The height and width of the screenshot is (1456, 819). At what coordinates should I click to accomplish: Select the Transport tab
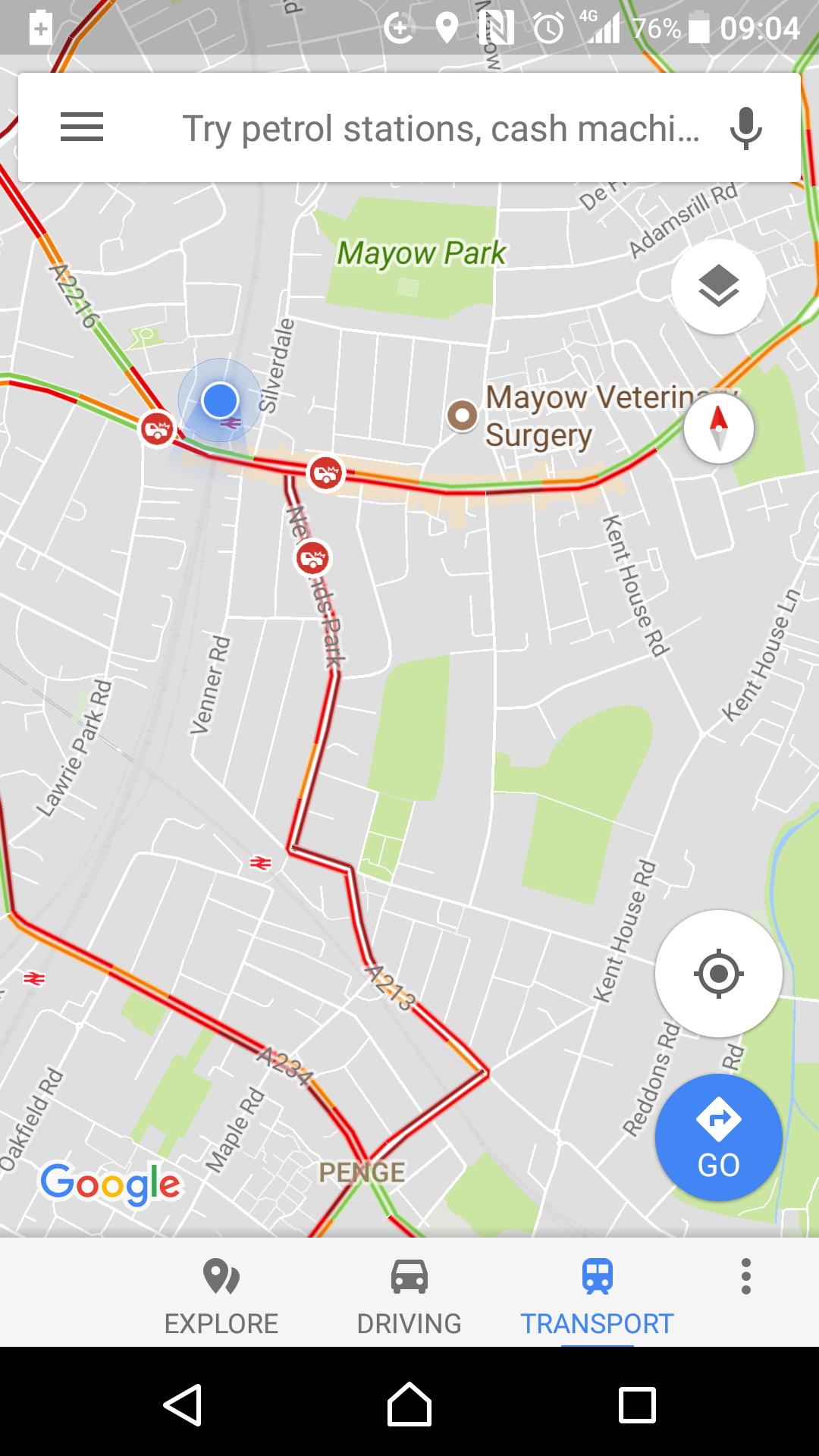click(x=597, y=1294)
